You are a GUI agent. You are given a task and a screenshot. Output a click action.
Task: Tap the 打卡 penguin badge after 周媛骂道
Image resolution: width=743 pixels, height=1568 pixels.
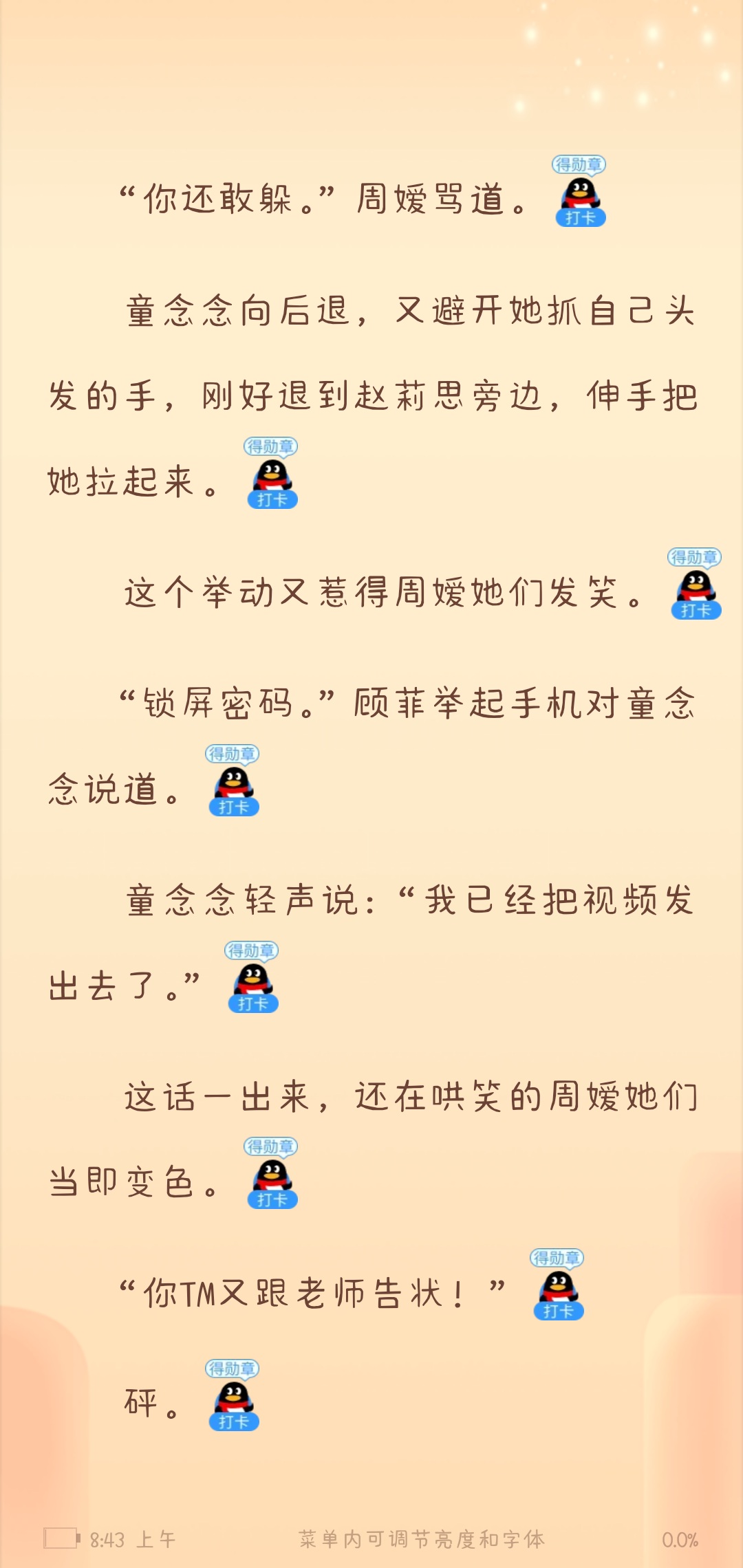point(580,192)
